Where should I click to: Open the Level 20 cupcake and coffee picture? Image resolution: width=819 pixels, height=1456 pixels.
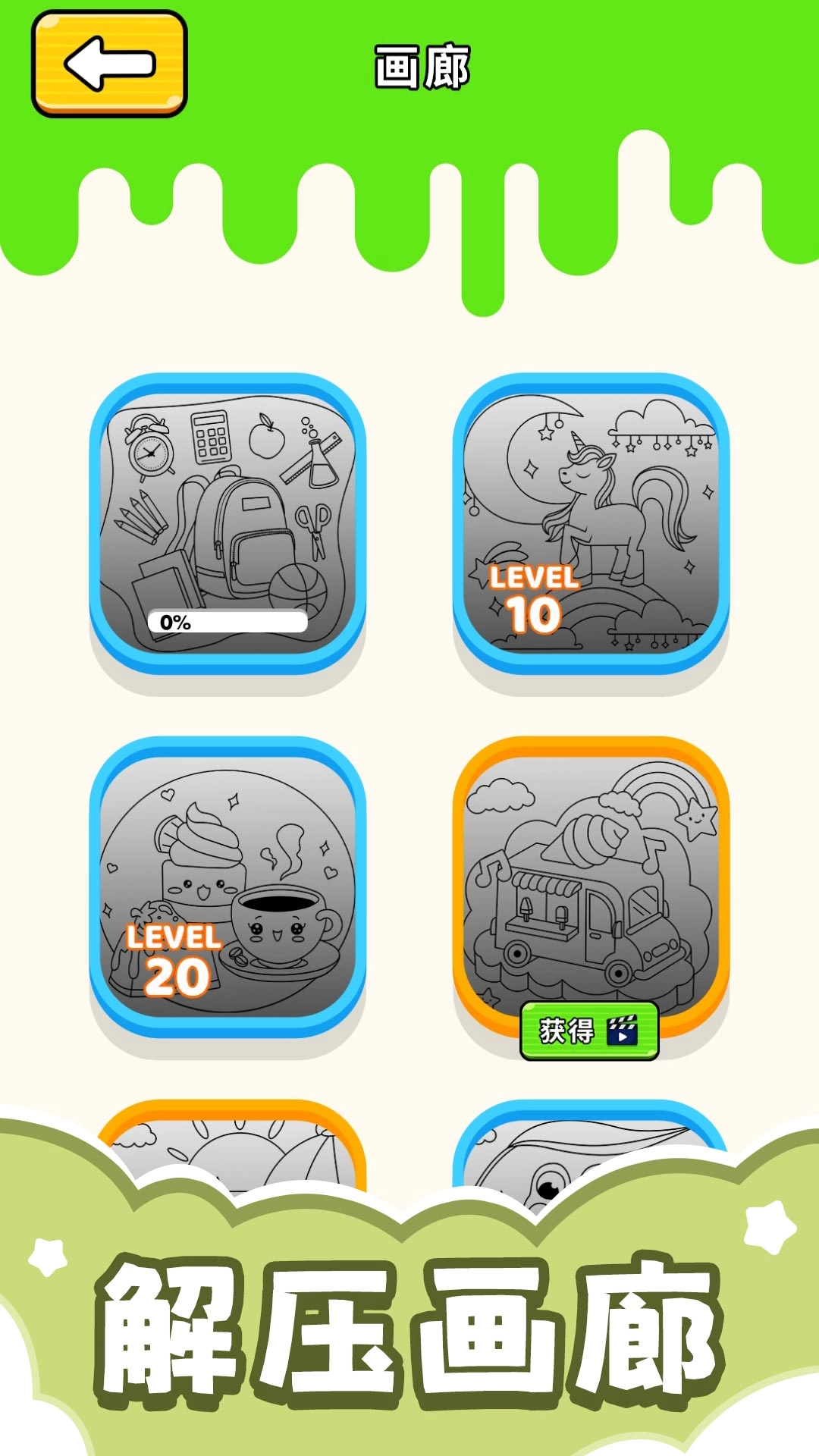pyautogui.click(x=227, y=880)
